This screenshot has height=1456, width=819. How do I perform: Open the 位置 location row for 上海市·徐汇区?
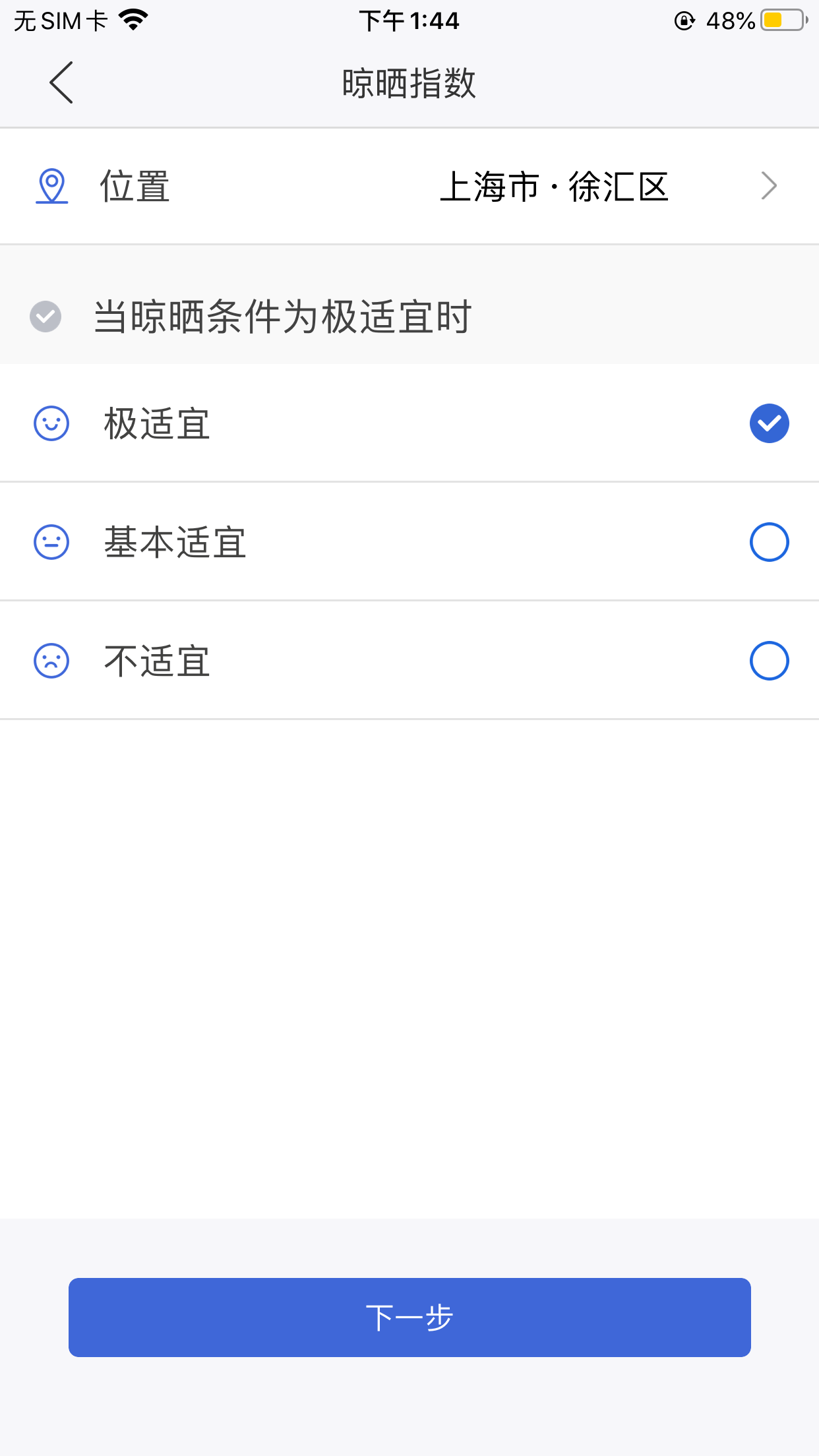pyautogui.click(x=409, y=186)
